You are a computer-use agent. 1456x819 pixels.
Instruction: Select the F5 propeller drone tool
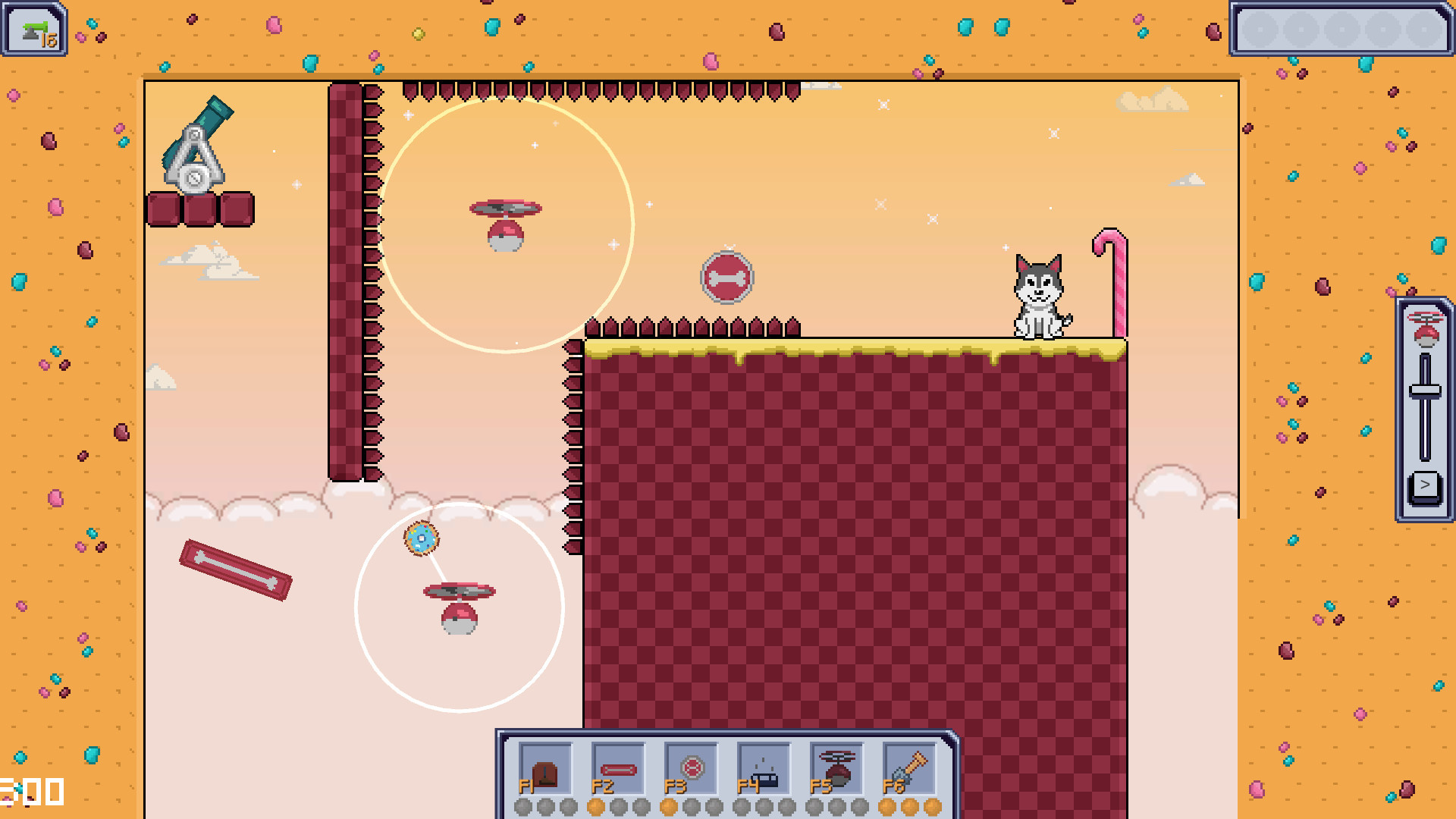836,770
